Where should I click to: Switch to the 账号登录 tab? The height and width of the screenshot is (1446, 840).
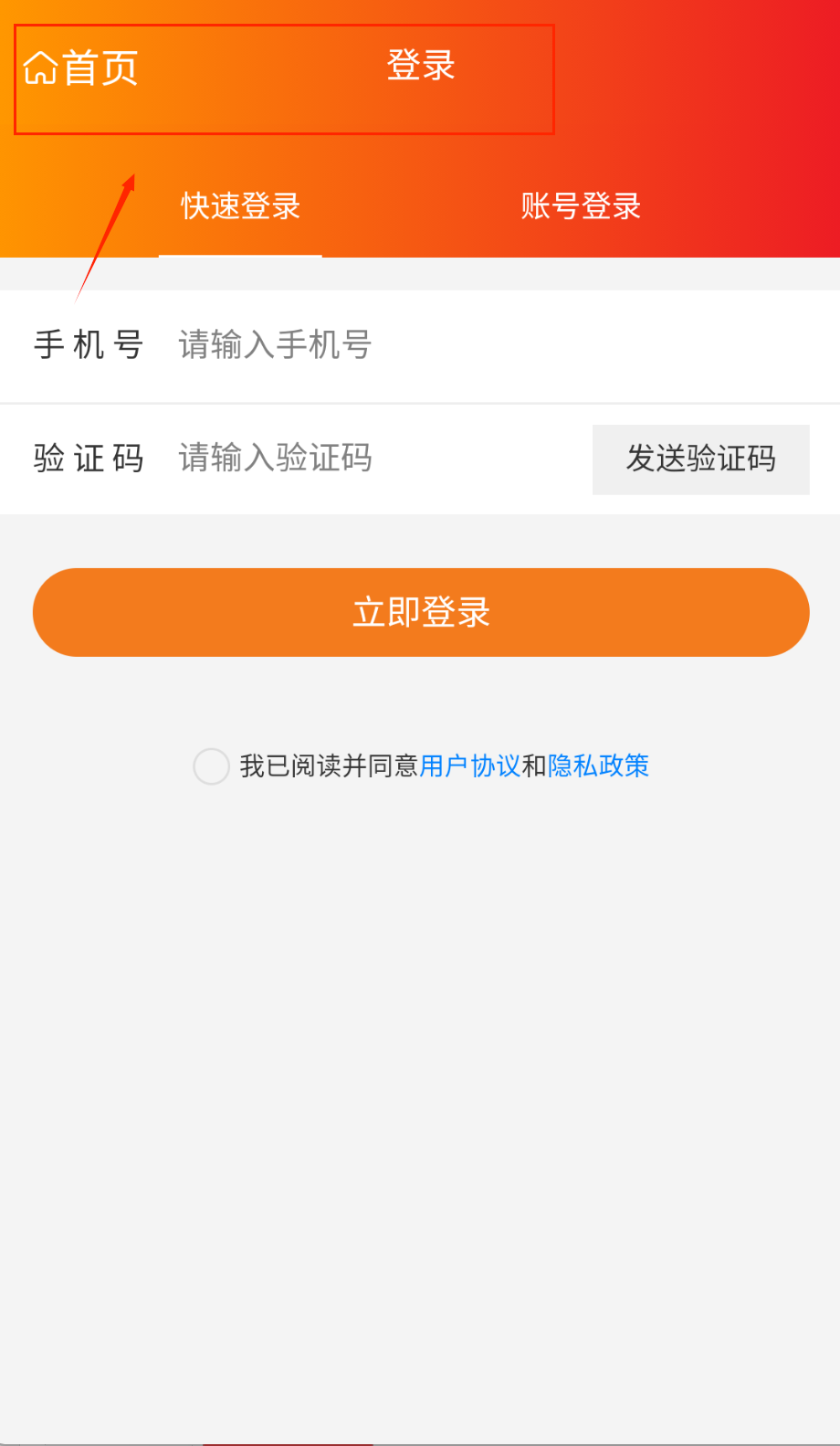coord(581,206)
